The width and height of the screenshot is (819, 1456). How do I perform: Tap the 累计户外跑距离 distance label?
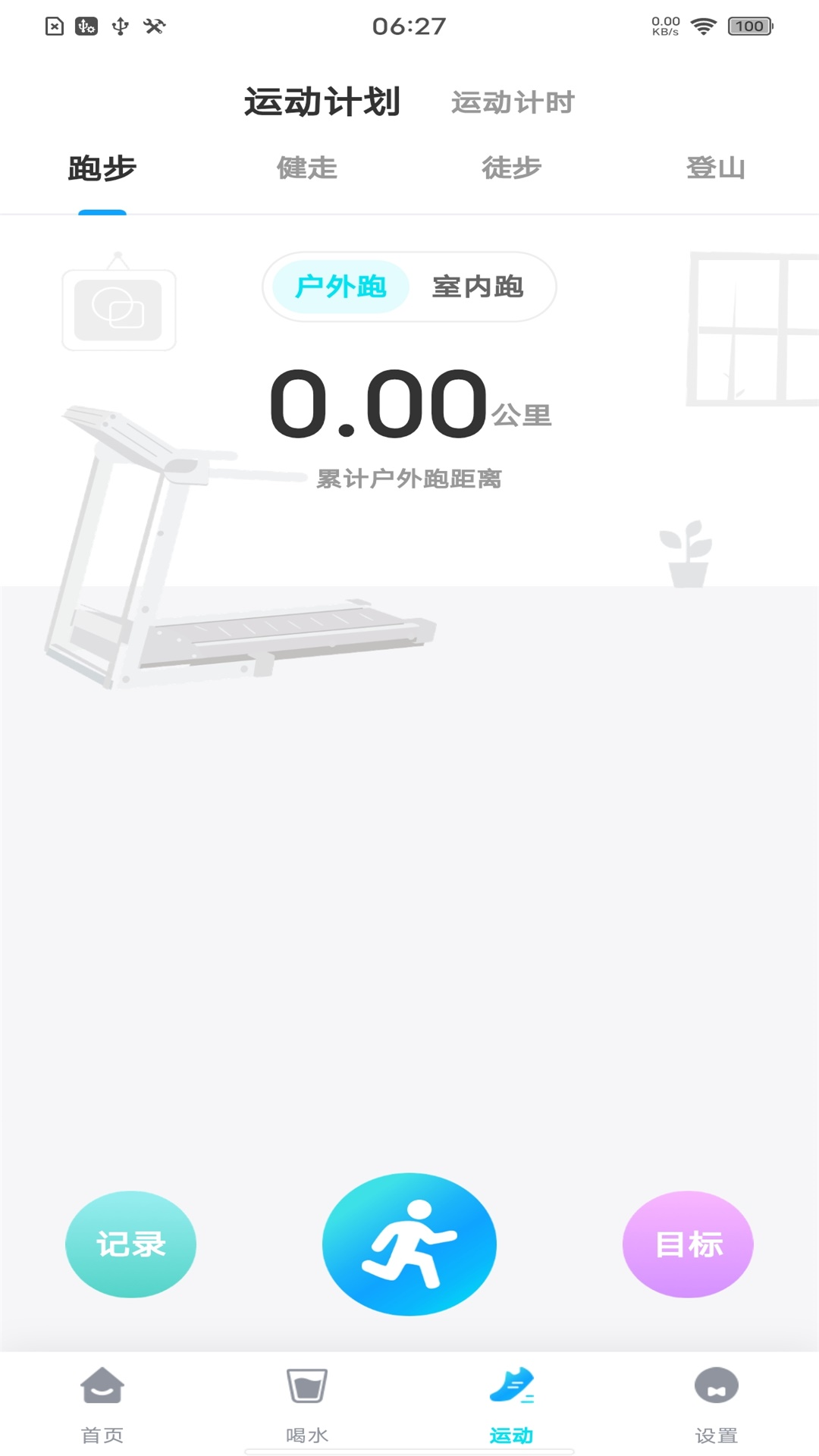click(409, 479)
